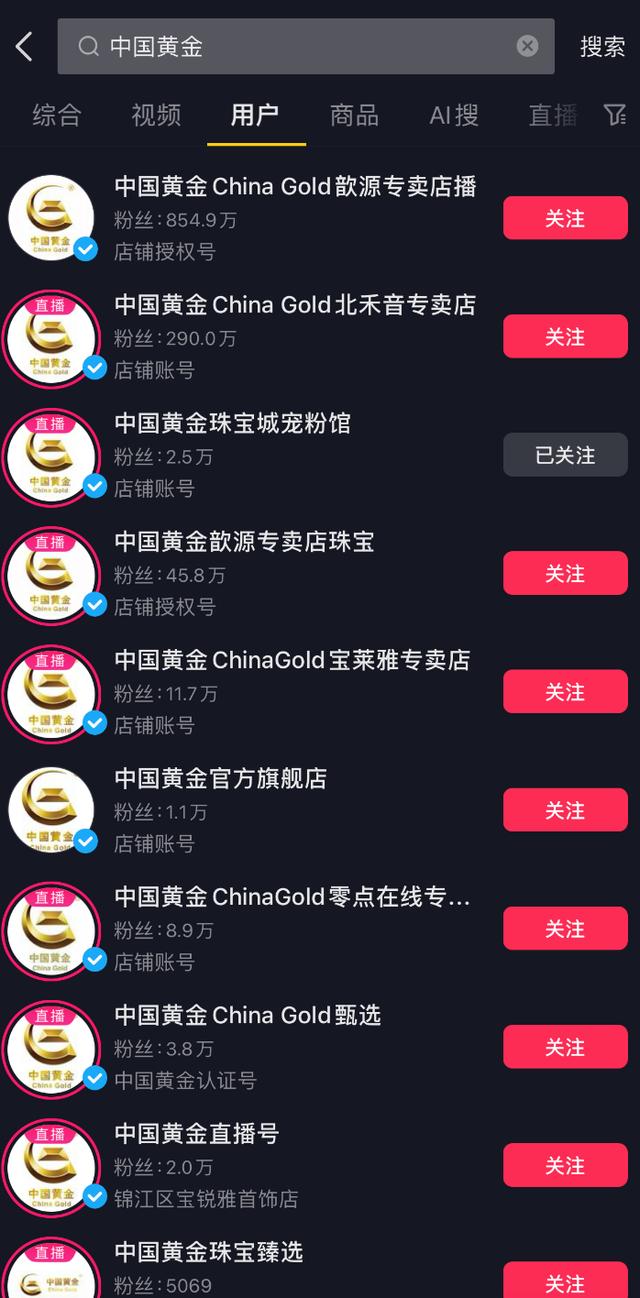Viewport: 640px width, 1298px height.
Task: Switch to the AI搜 tab
Action: [454, 115]
